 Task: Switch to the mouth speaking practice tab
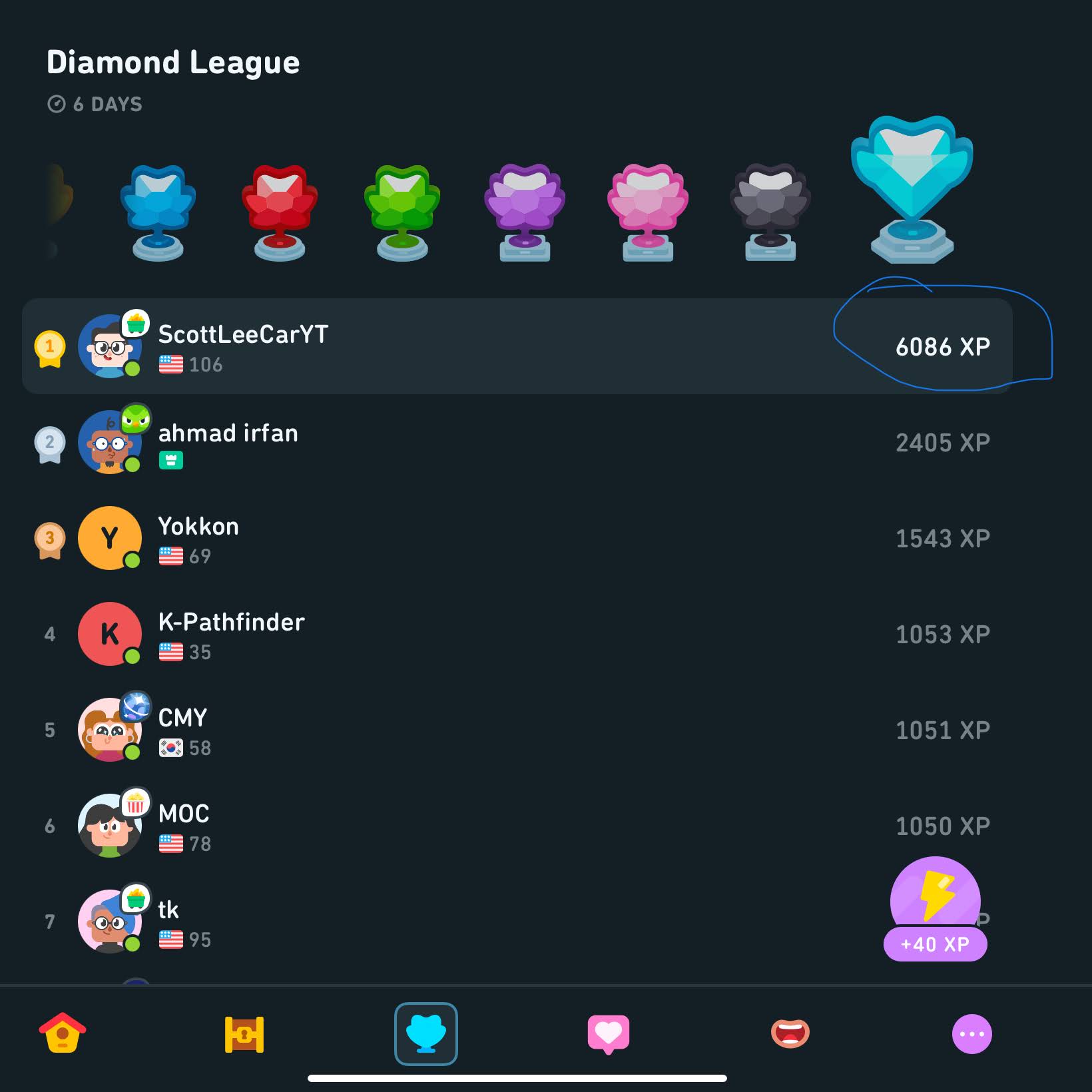pyautogui.click(x=790, y=1033)
